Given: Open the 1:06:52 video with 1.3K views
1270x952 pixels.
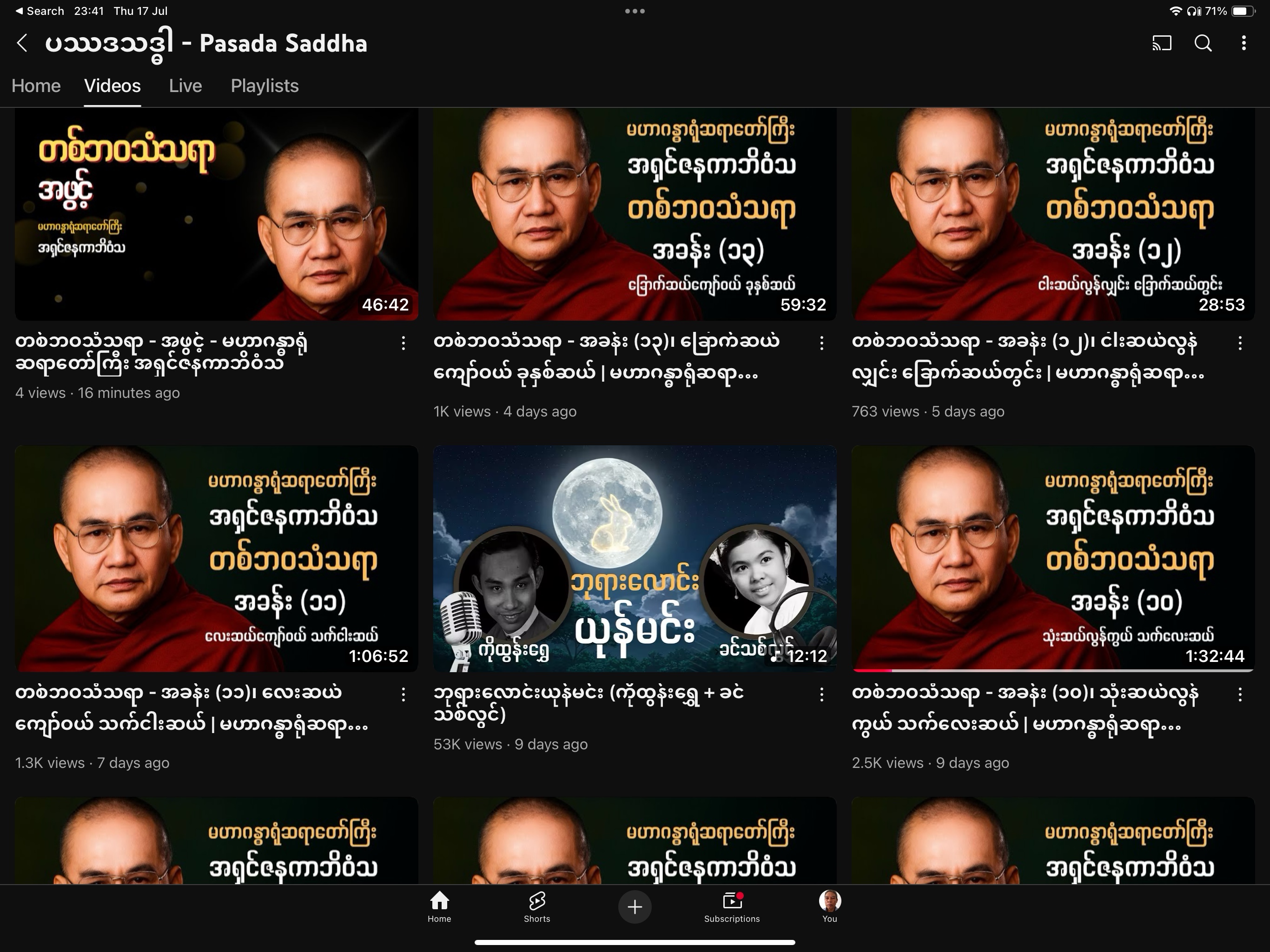Looking at the screenshot, I should [217, 558].
